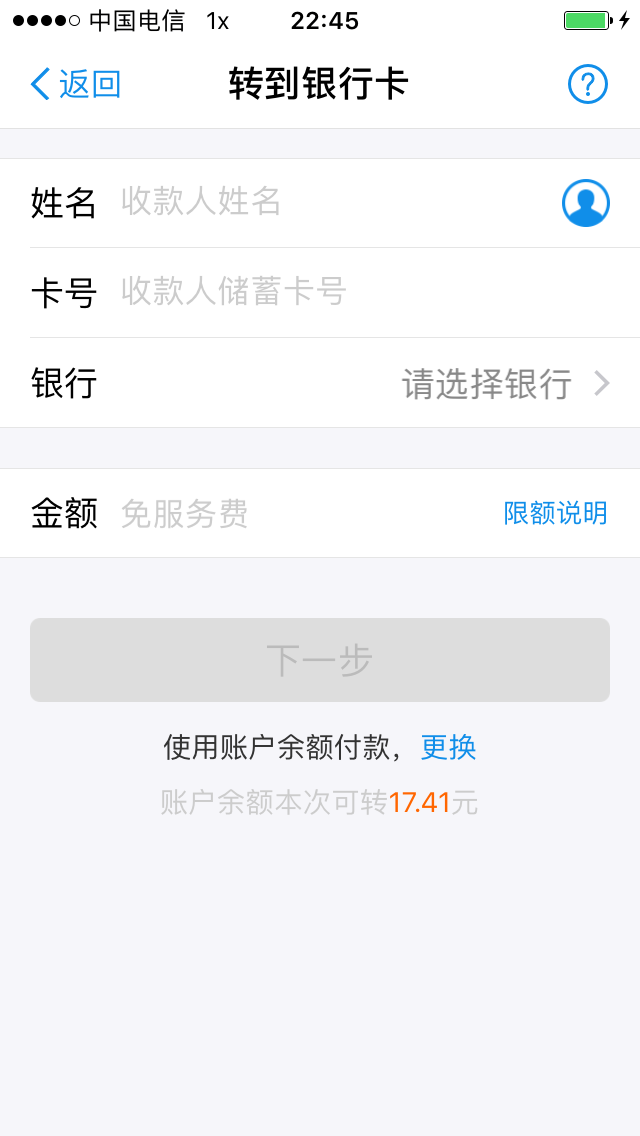640x1136 pixels.
Task: Tap the 金额 amount field
Action: tap(304, 513)
